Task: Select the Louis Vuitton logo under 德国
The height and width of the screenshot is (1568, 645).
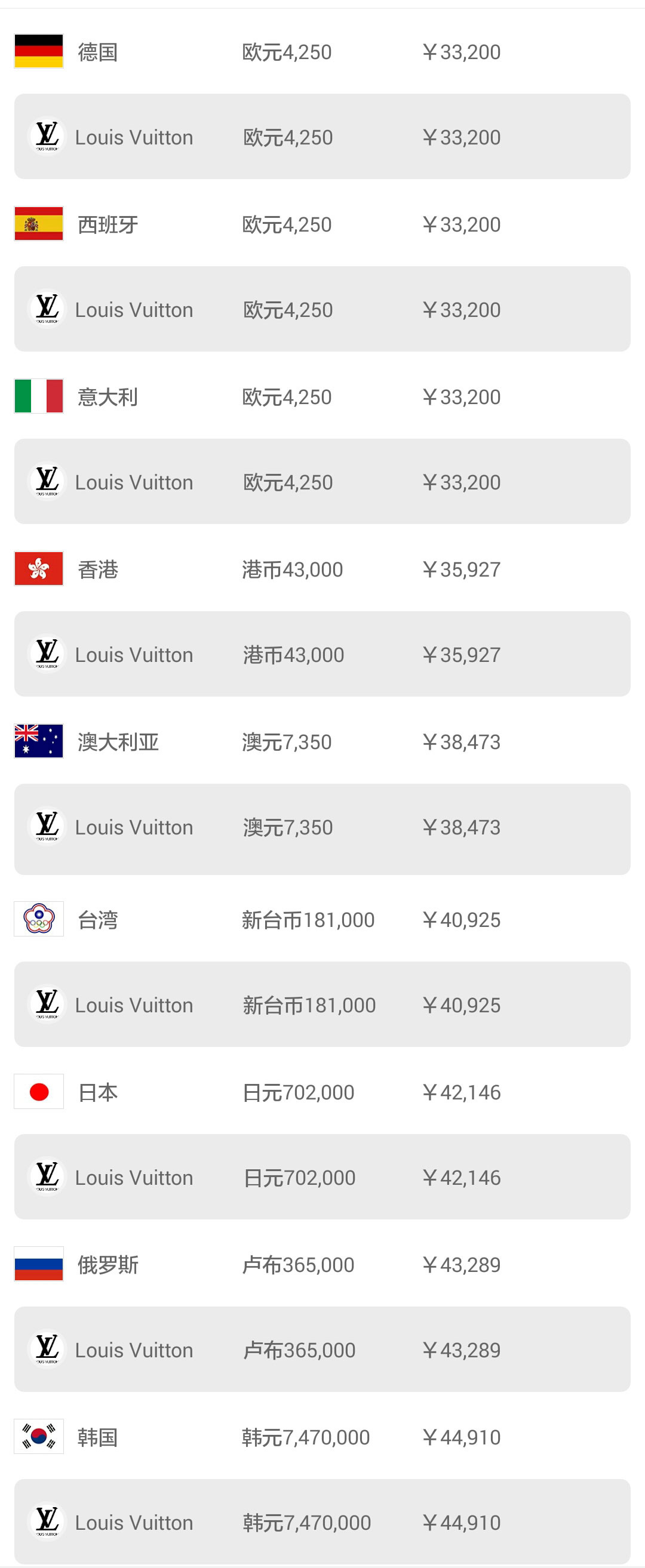Action: pos(48,136)
